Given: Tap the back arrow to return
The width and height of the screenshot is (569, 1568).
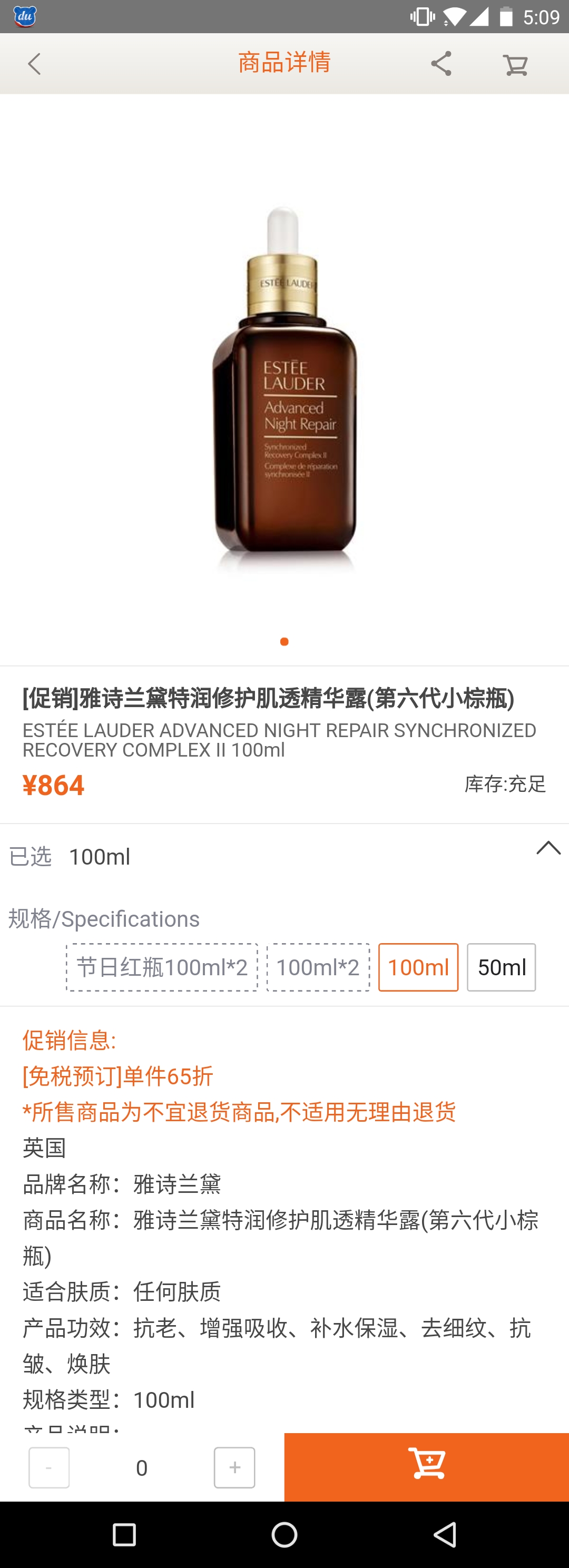Looking at the screenshot, I should [35, 63].
